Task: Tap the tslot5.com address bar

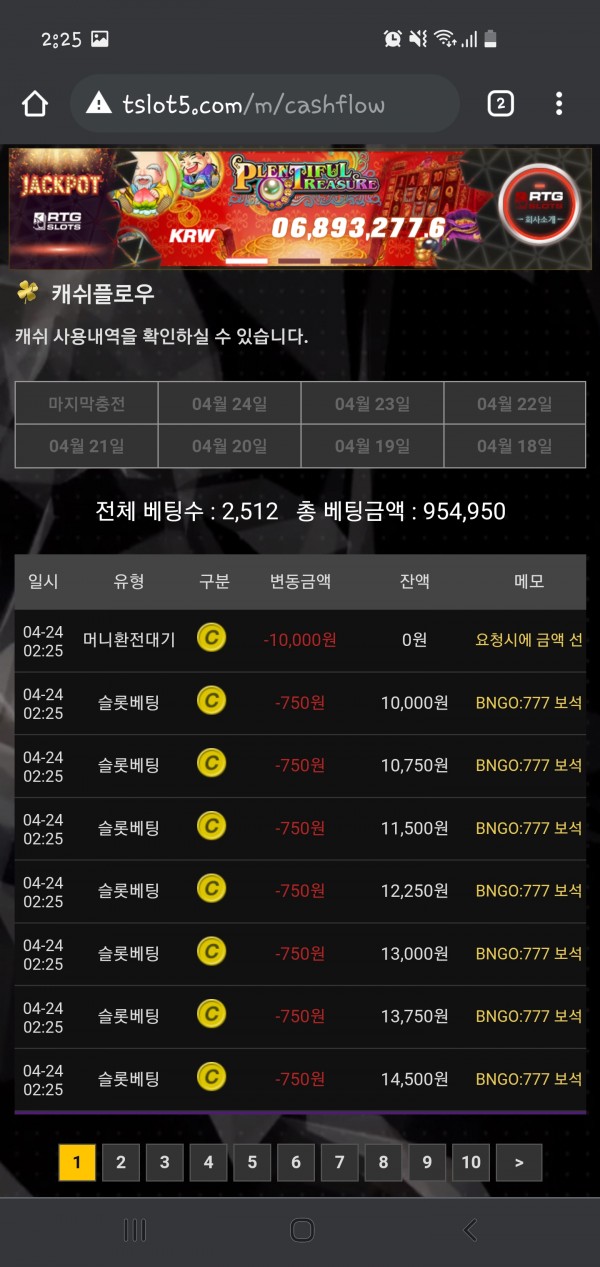Action: (x=265, y=104)
